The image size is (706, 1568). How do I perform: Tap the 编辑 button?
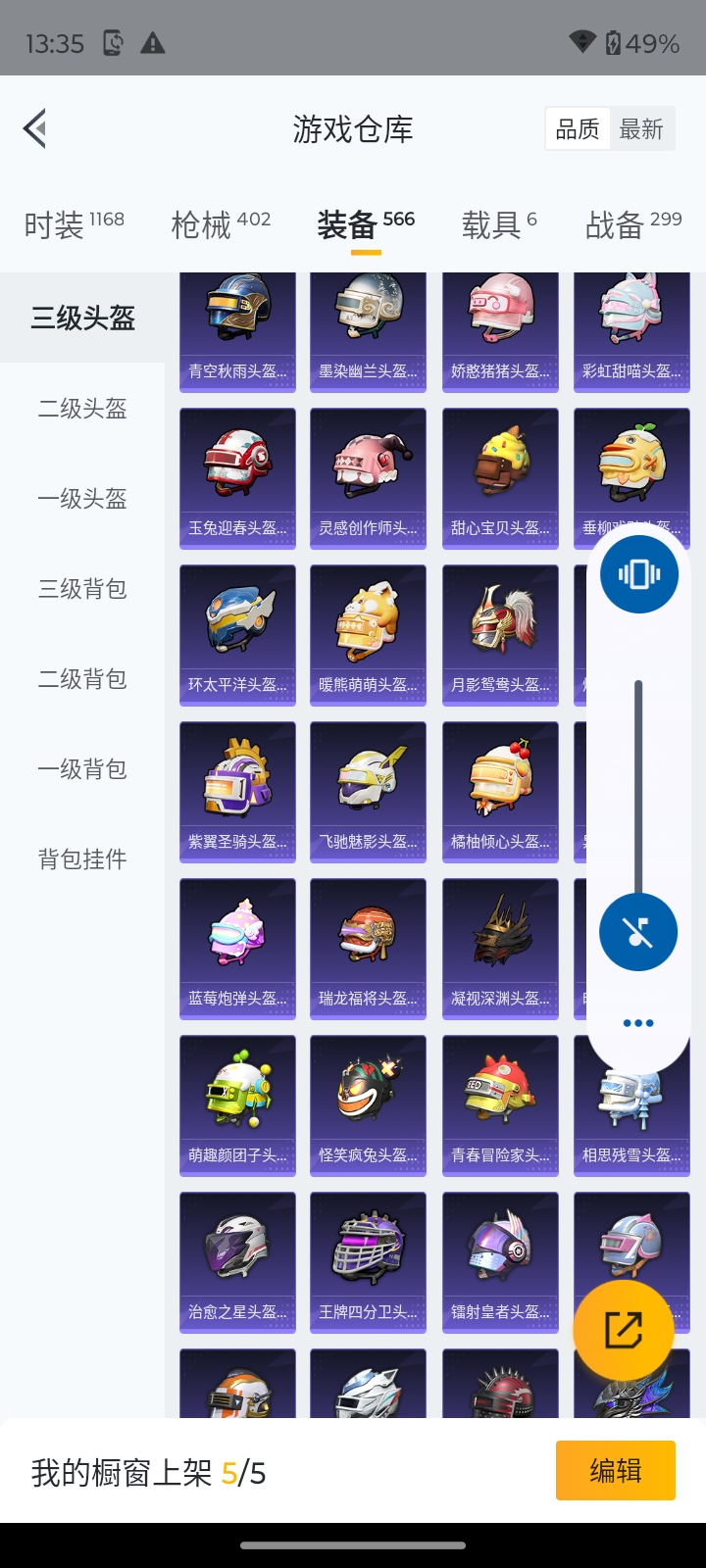tap(615, 1470)
